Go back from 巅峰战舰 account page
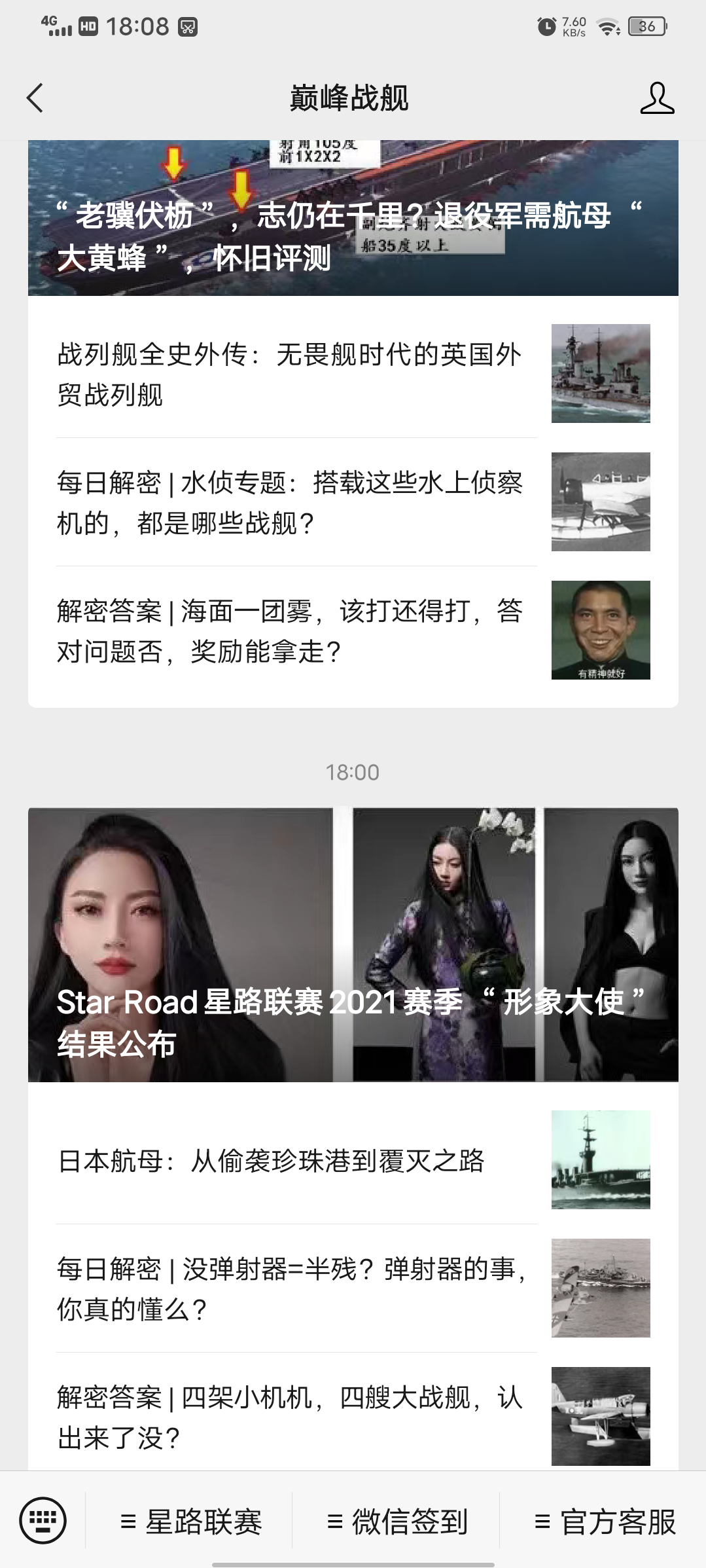The height and width of the screenshot is (1568, 706). (35, 98)
